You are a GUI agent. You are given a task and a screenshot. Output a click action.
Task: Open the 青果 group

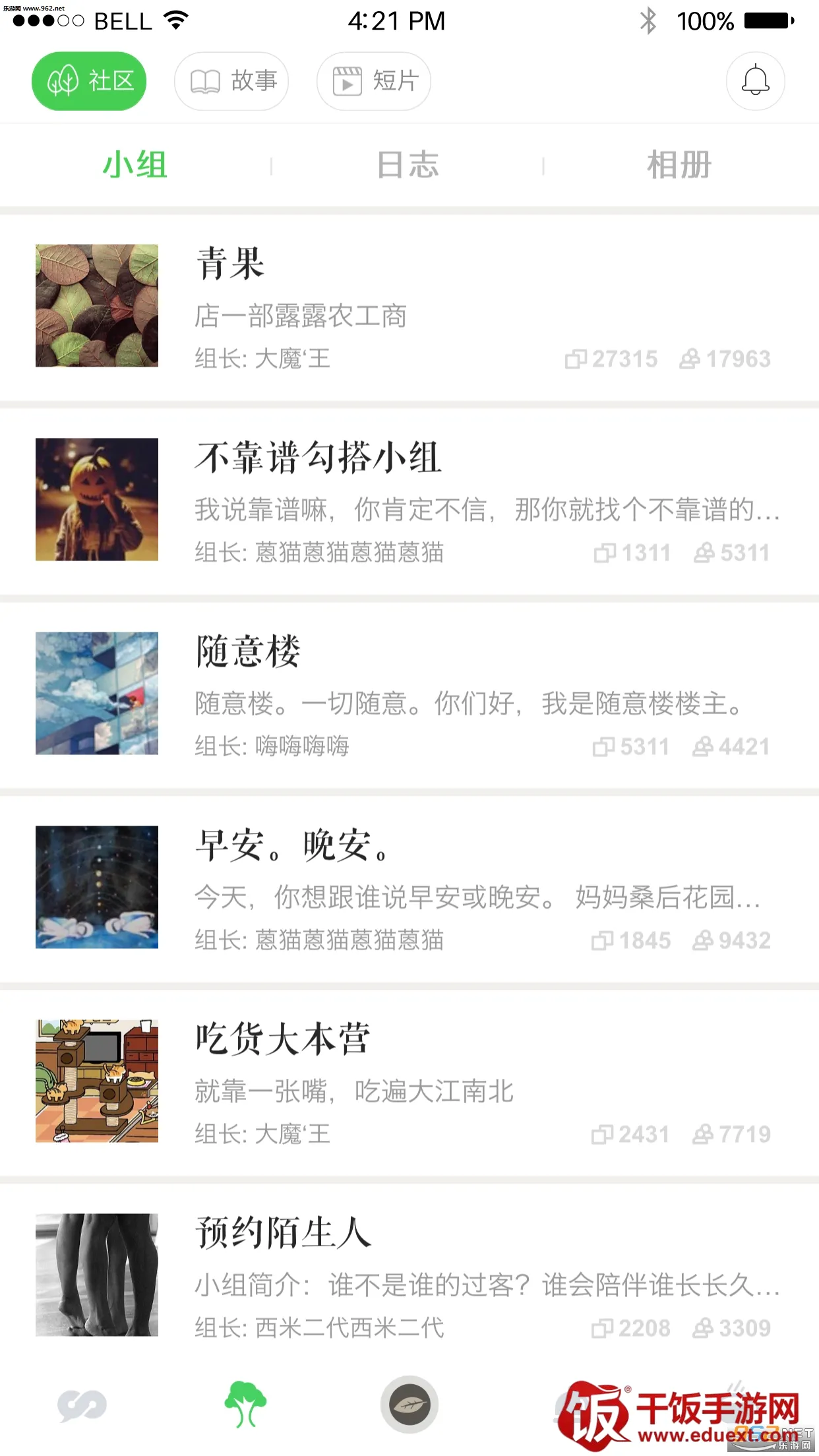(x=409, y=306)
